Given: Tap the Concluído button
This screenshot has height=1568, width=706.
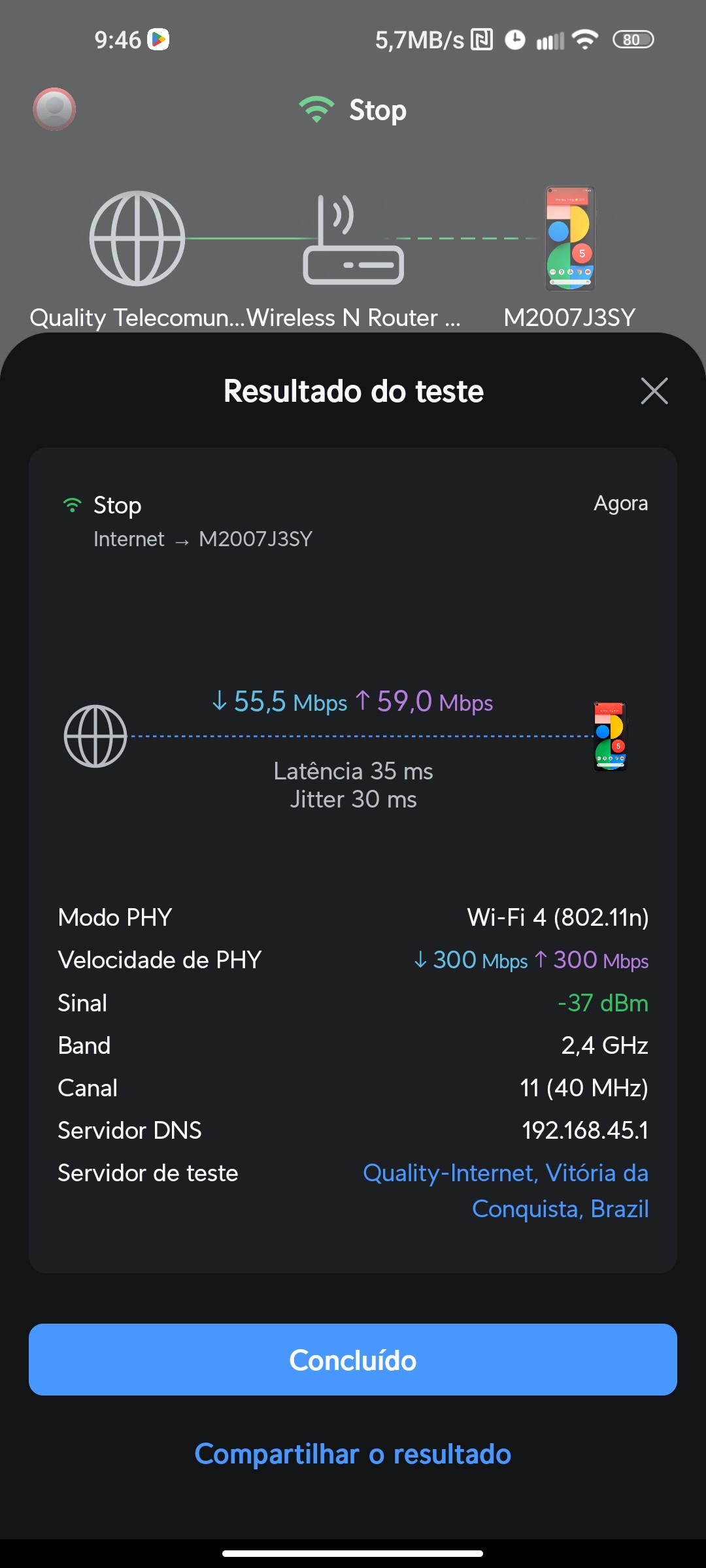Looking at the screenshot, I should coord(353,1360).
